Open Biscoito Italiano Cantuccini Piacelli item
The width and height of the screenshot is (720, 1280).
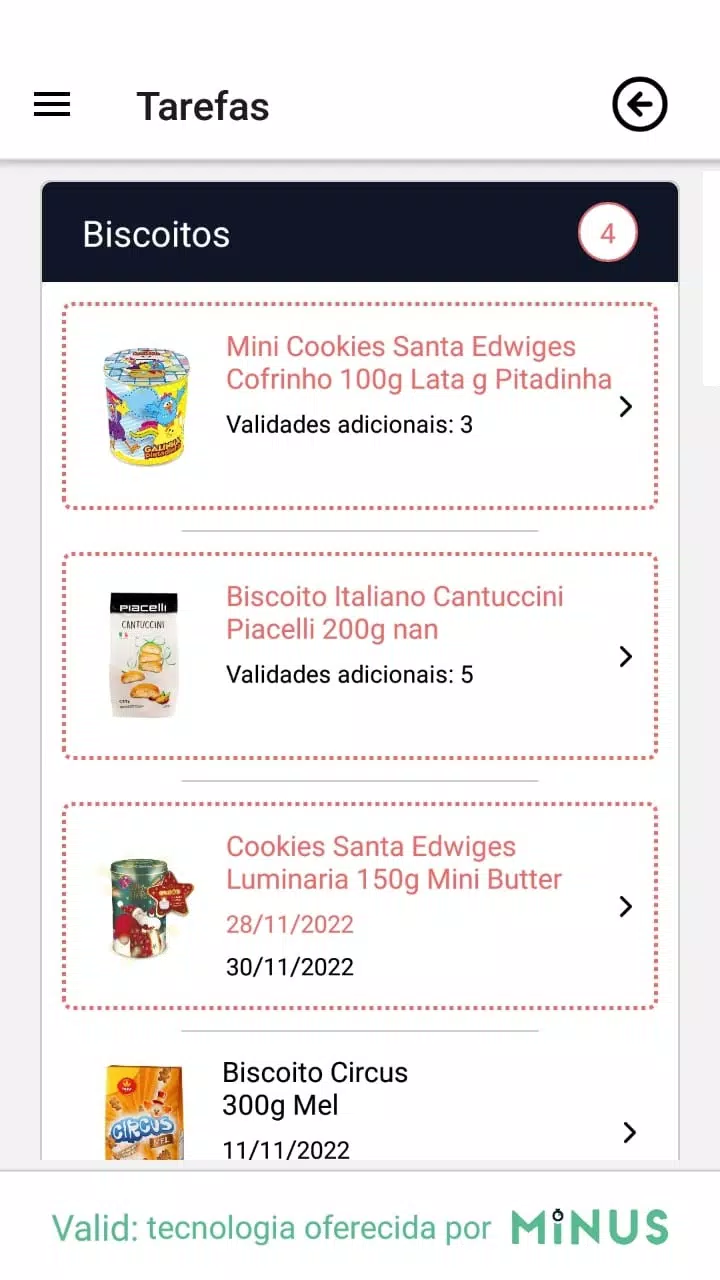[x=360, y=656]
